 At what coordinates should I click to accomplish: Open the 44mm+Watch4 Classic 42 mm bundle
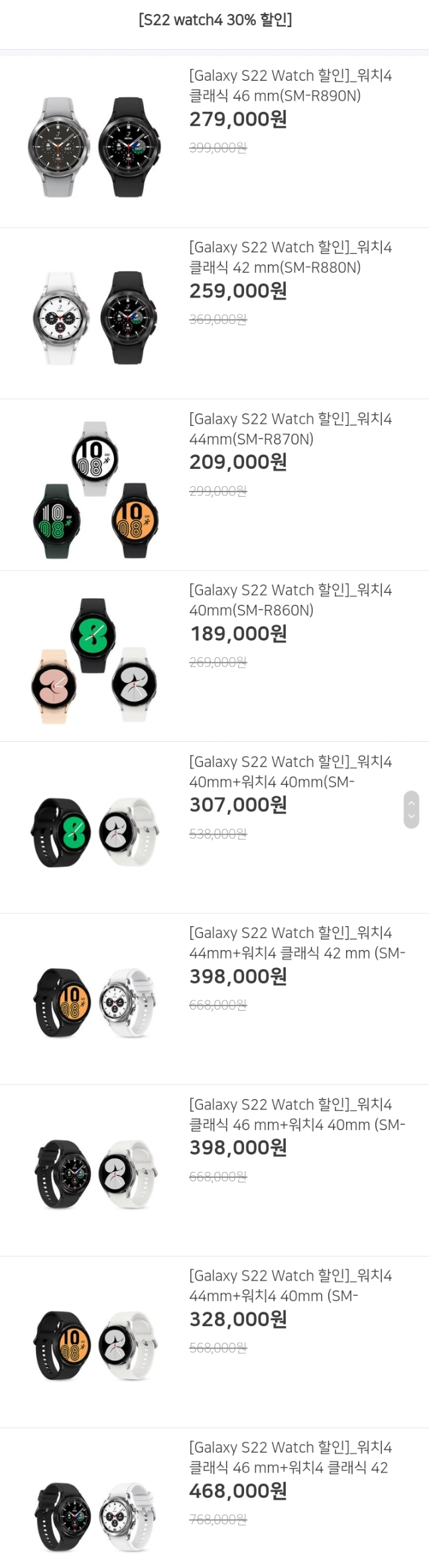click(296, 943)
